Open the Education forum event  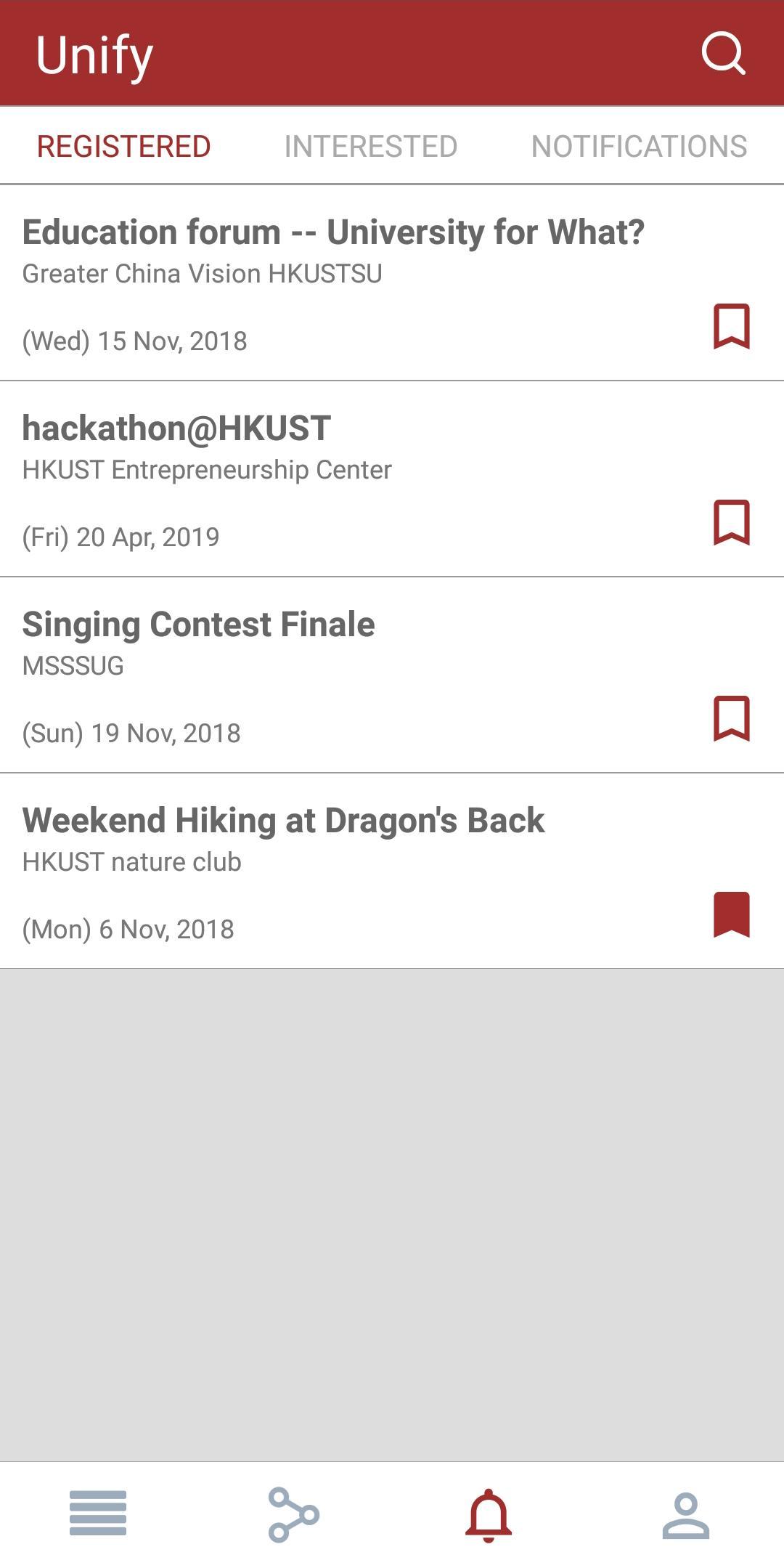(392, 283)
